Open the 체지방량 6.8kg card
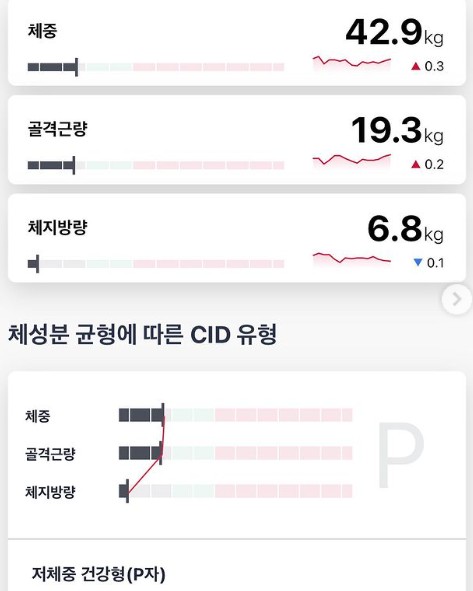The height and width of the screenshot is (591, 473). click(237, 238)
